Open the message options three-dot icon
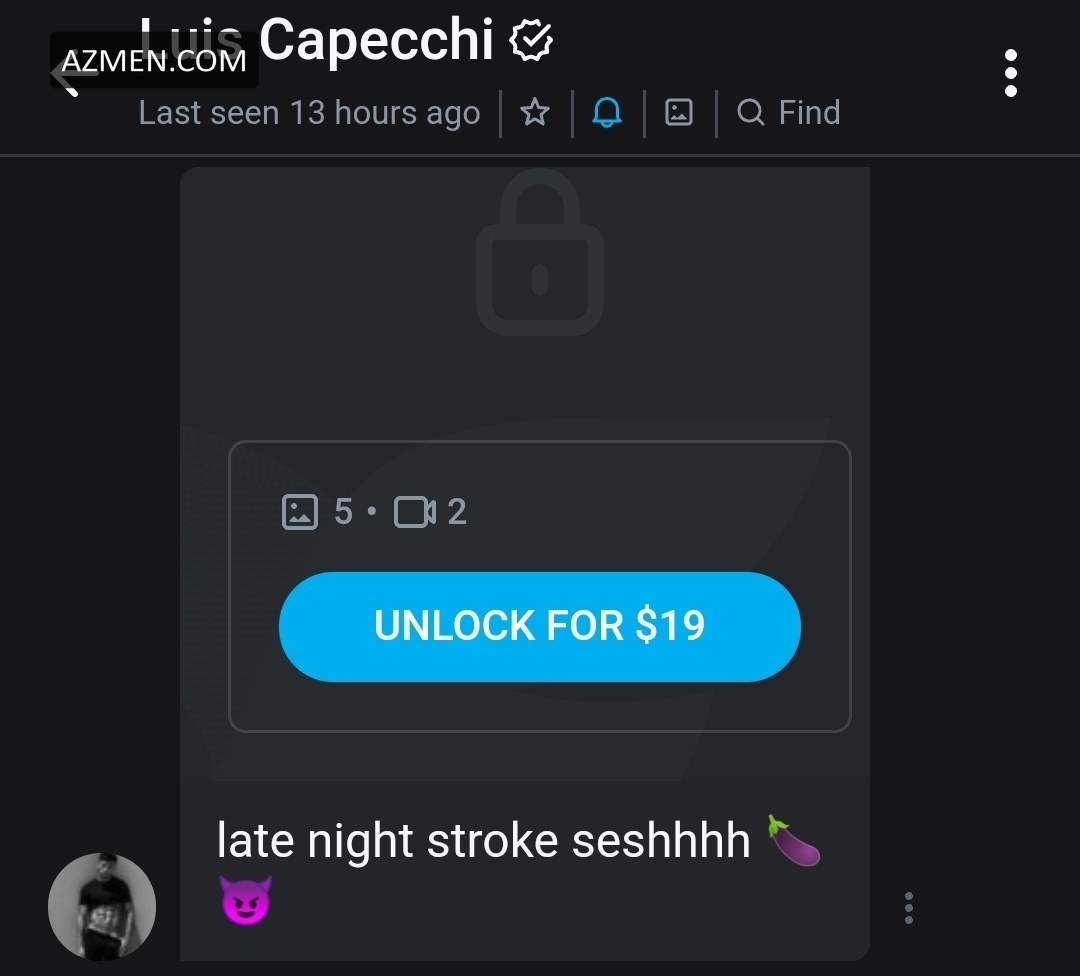The image size is (1080, 976). pyautogui.click(x=908, y=907)
